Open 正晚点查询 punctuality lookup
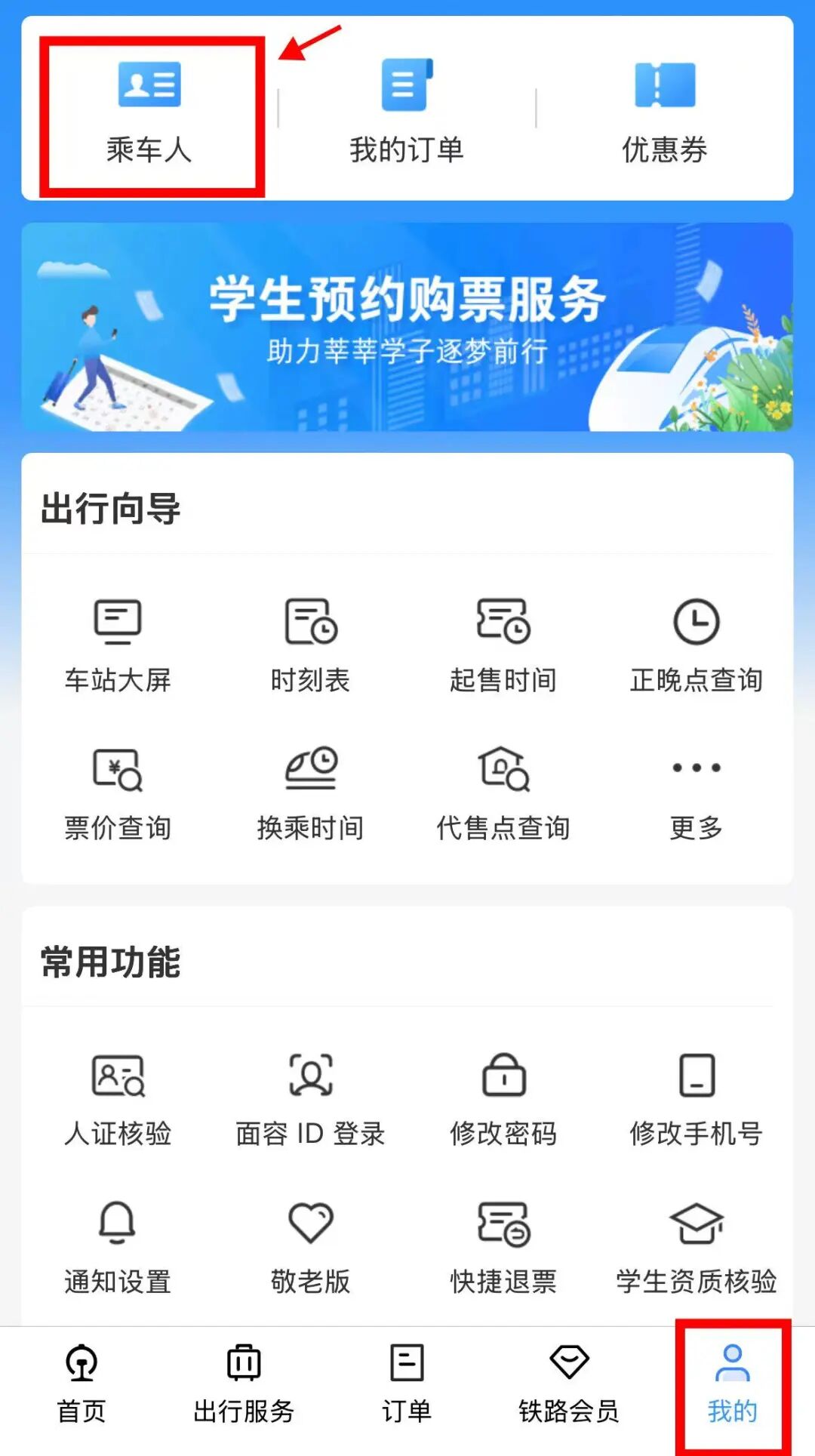The width and height of the screenshot is (815, 1456). 696,642
